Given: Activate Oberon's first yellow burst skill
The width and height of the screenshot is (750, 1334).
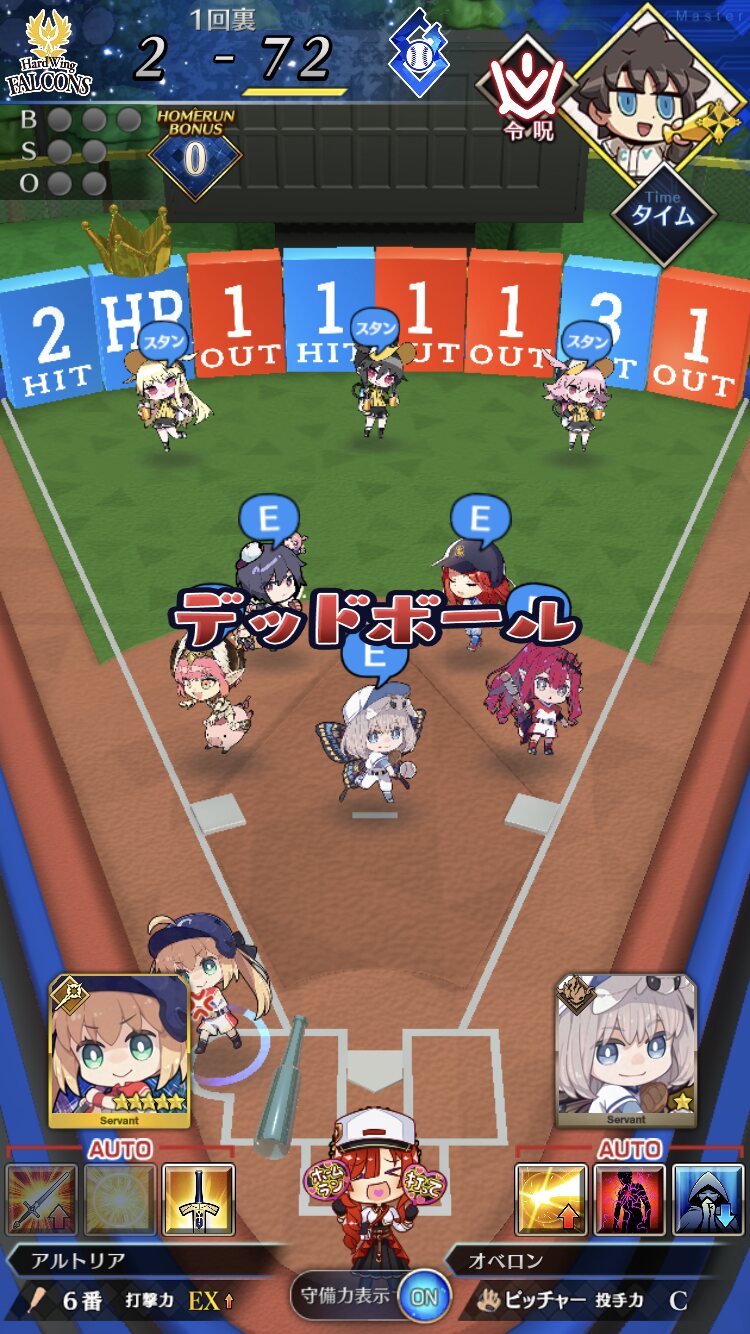Looking at the screenshot, I should coord(551,1199).
